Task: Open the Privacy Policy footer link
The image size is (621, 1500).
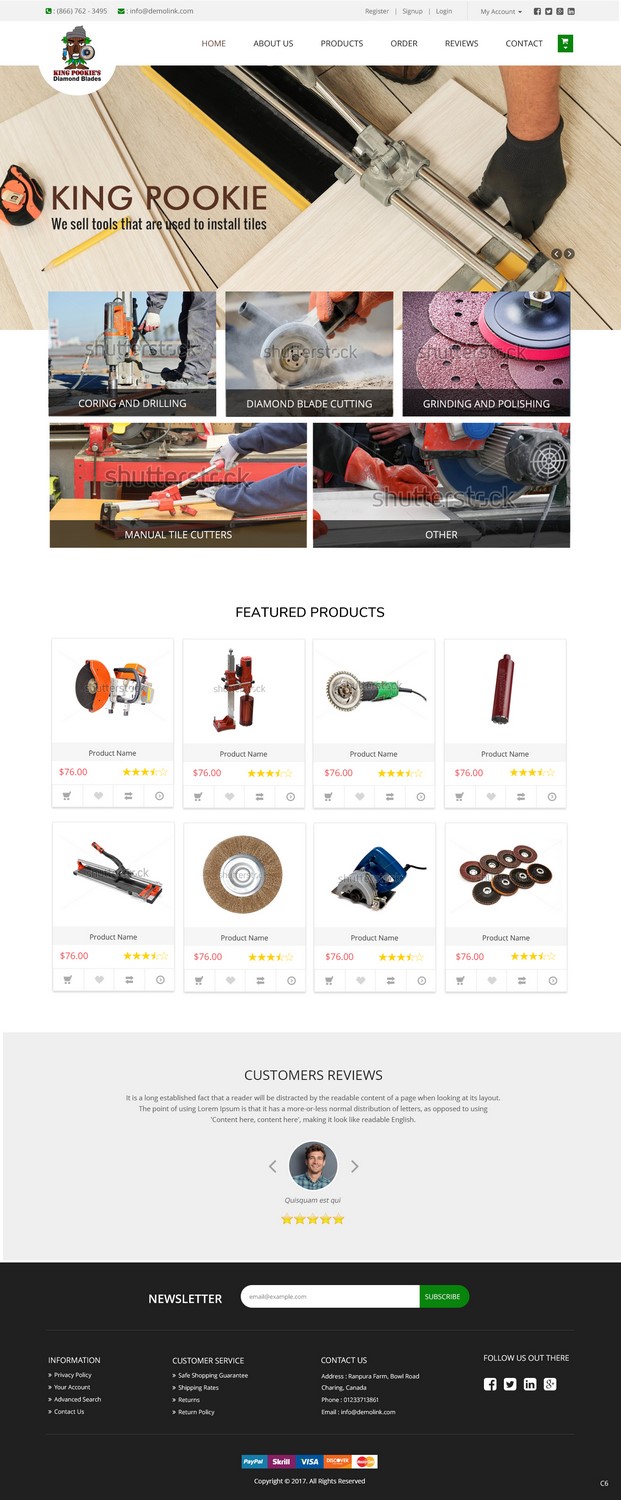Action: click(x=72, y=1375)
